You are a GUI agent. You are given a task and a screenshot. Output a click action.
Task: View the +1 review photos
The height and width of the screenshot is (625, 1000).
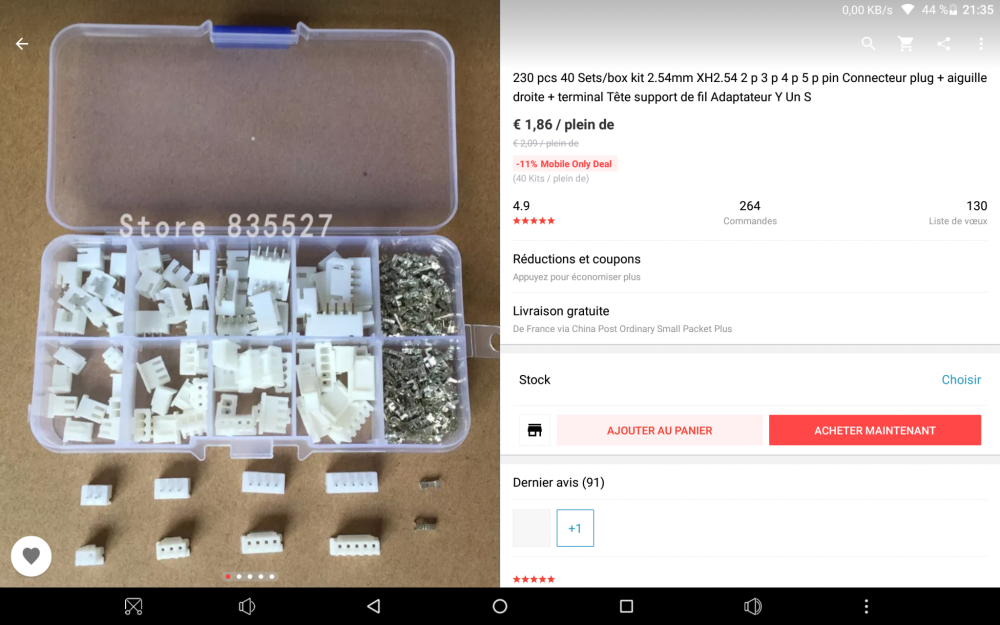pos(575,528)
